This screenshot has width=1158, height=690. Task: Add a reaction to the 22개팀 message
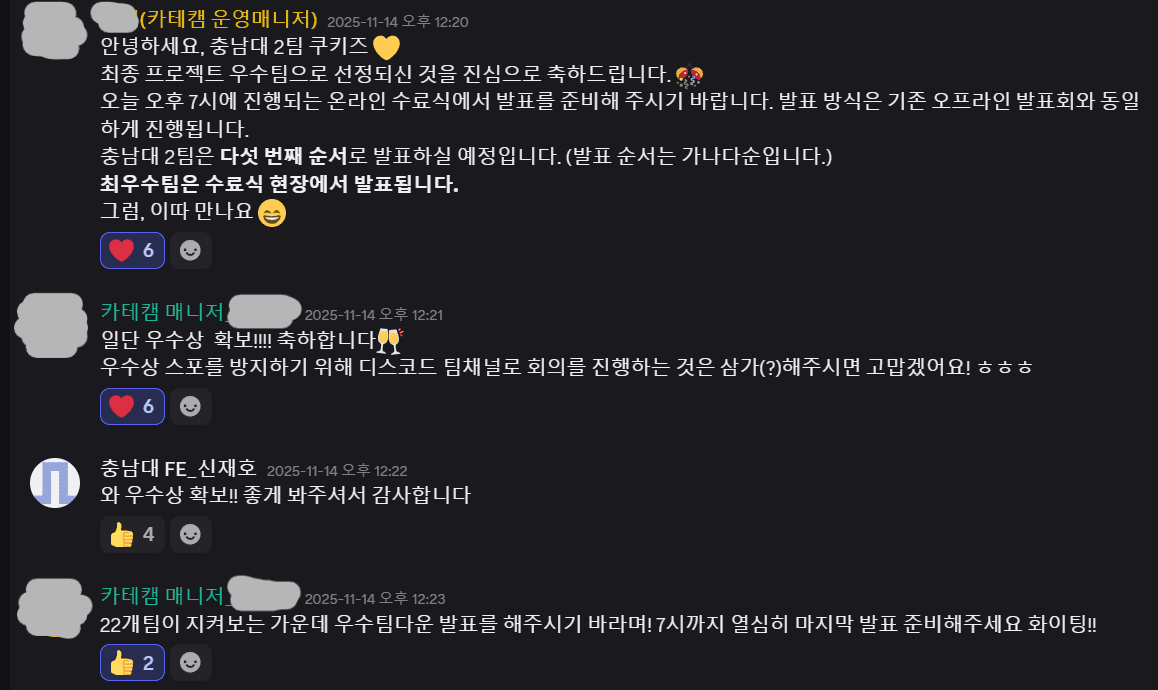(190, 662)
